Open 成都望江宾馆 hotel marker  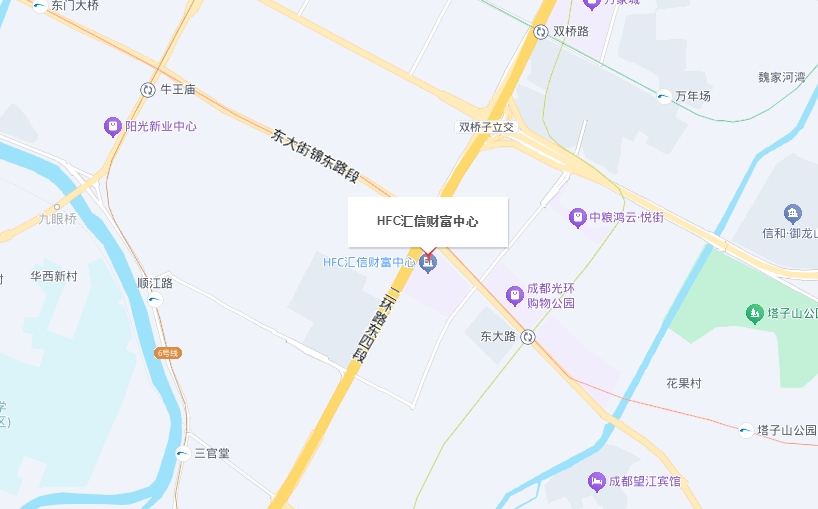[x=596, y=481]
